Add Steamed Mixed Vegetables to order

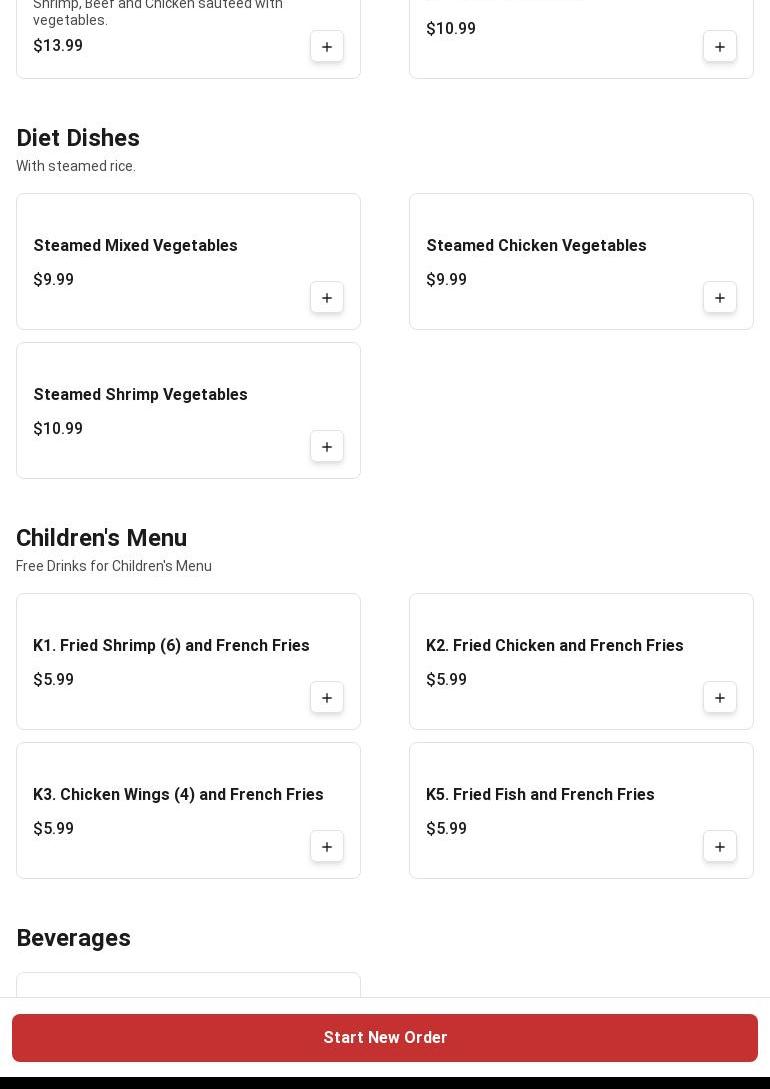327,298
